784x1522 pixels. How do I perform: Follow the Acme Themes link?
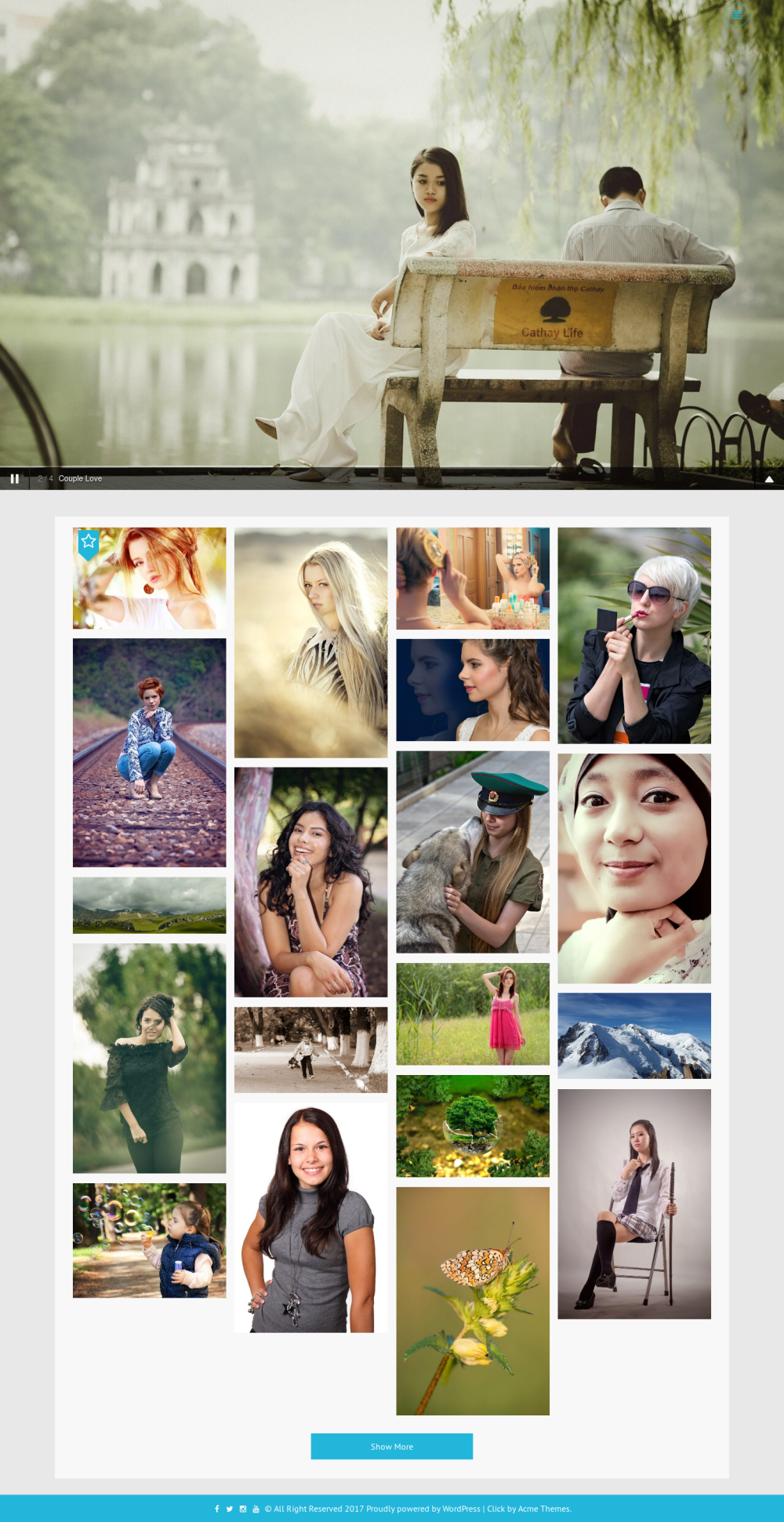[x=543, y=1509]
